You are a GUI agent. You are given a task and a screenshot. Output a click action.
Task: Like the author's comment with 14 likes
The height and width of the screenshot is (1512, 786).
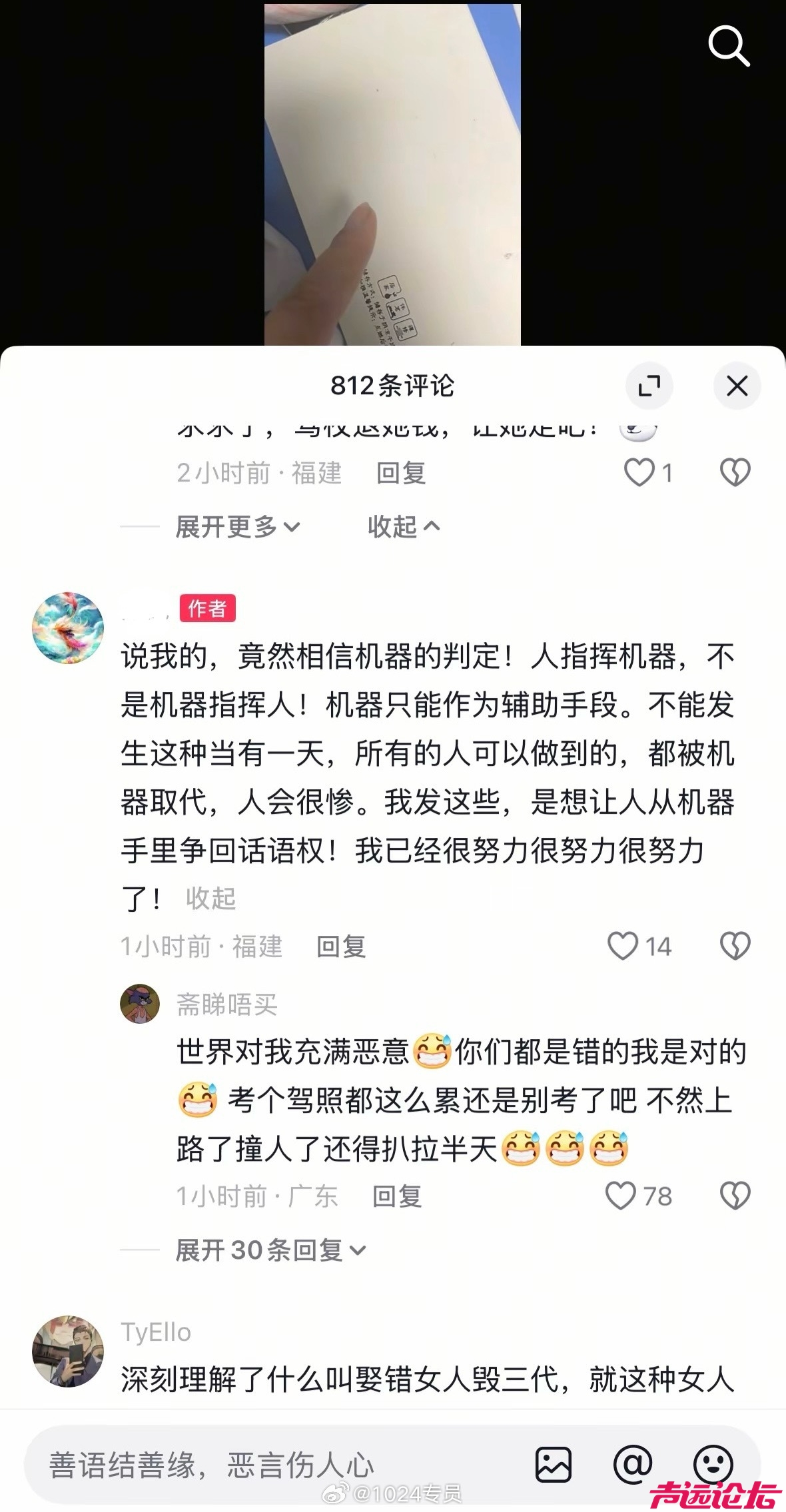pos(623,946)
